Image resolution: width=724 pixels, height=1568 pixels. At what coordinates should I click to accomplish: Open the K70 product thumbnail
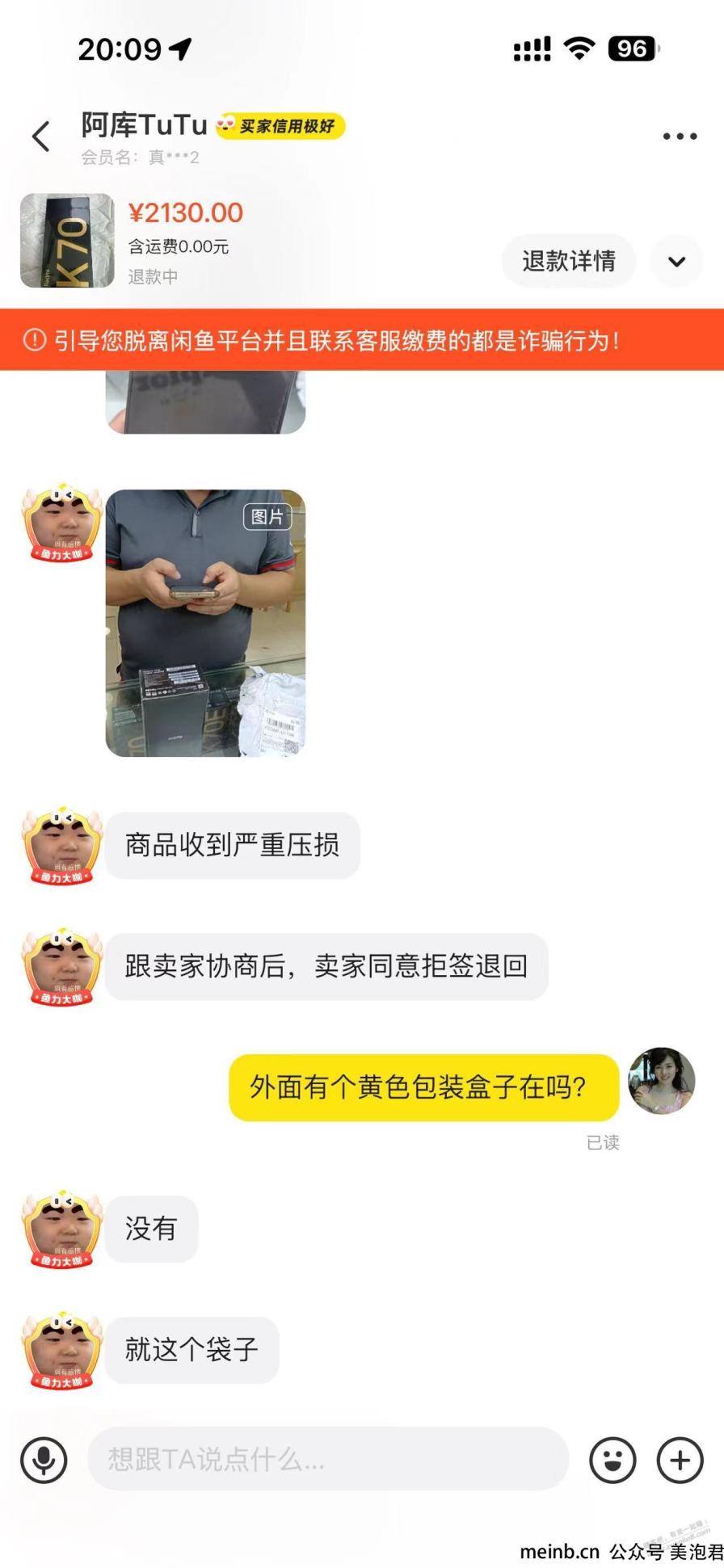coord(67,241)
